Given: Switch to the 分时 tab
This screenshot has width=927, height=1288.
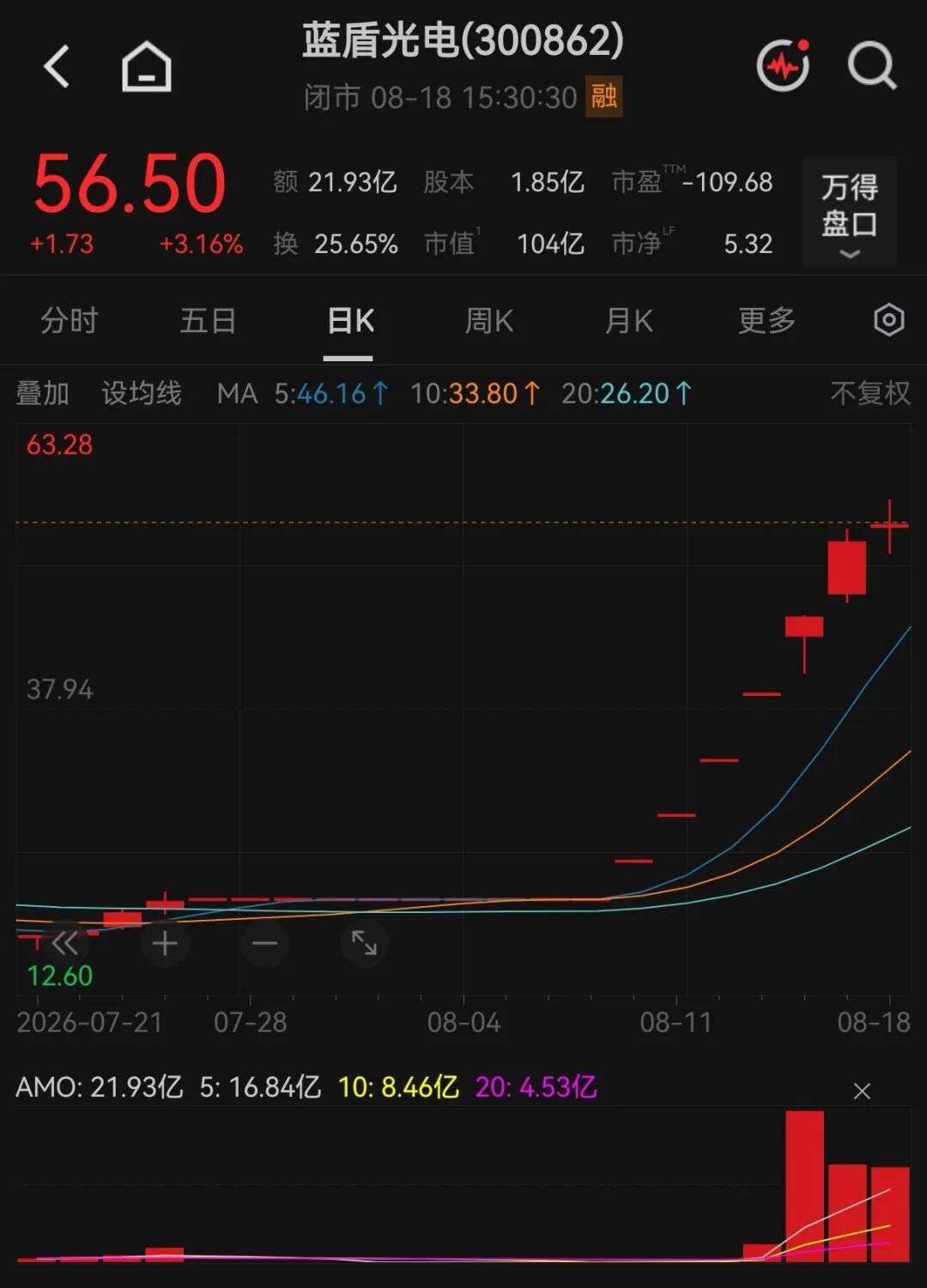Looking at the screenshot, I should pyautogui.click(x=70, y=321).
